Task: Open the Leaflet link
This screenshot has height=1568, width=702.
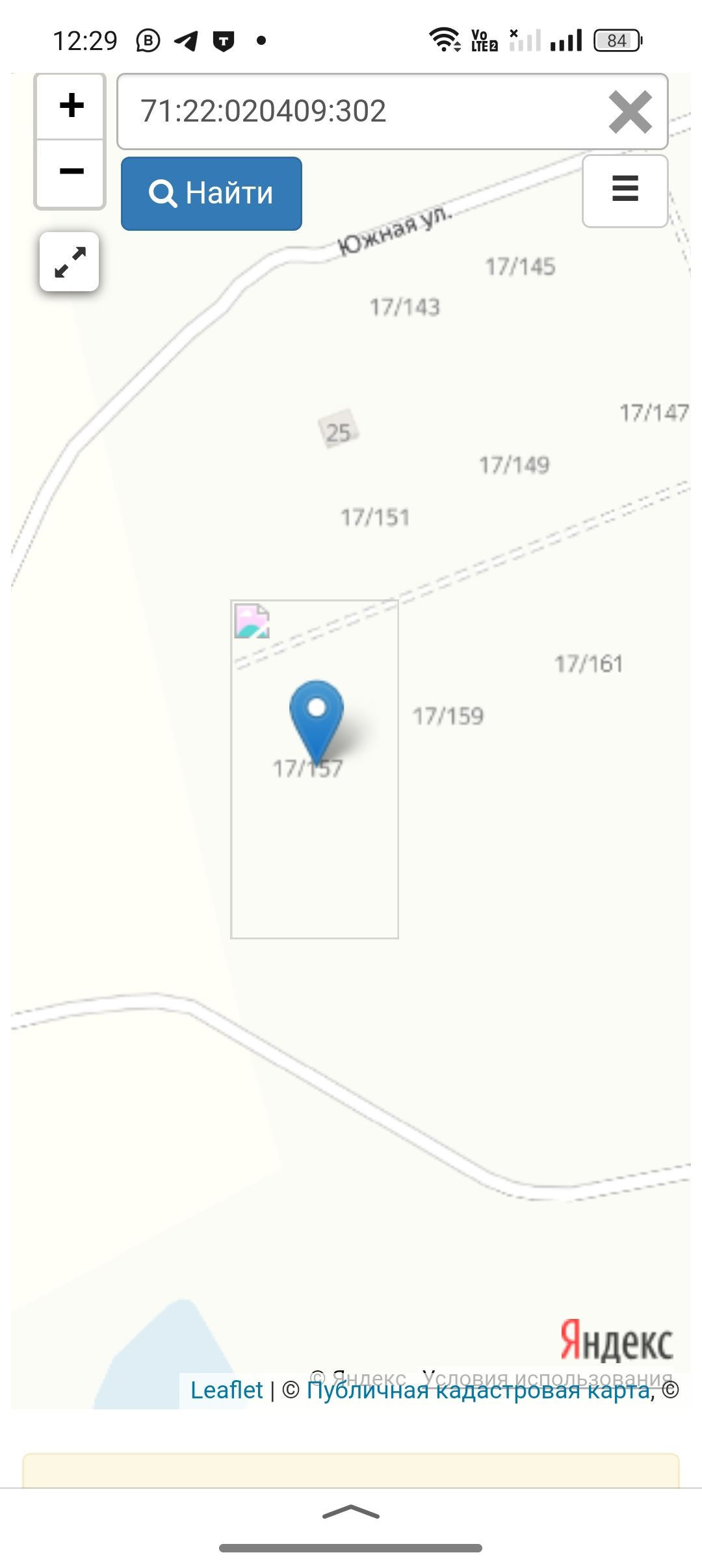Action: click(226, 1390)
